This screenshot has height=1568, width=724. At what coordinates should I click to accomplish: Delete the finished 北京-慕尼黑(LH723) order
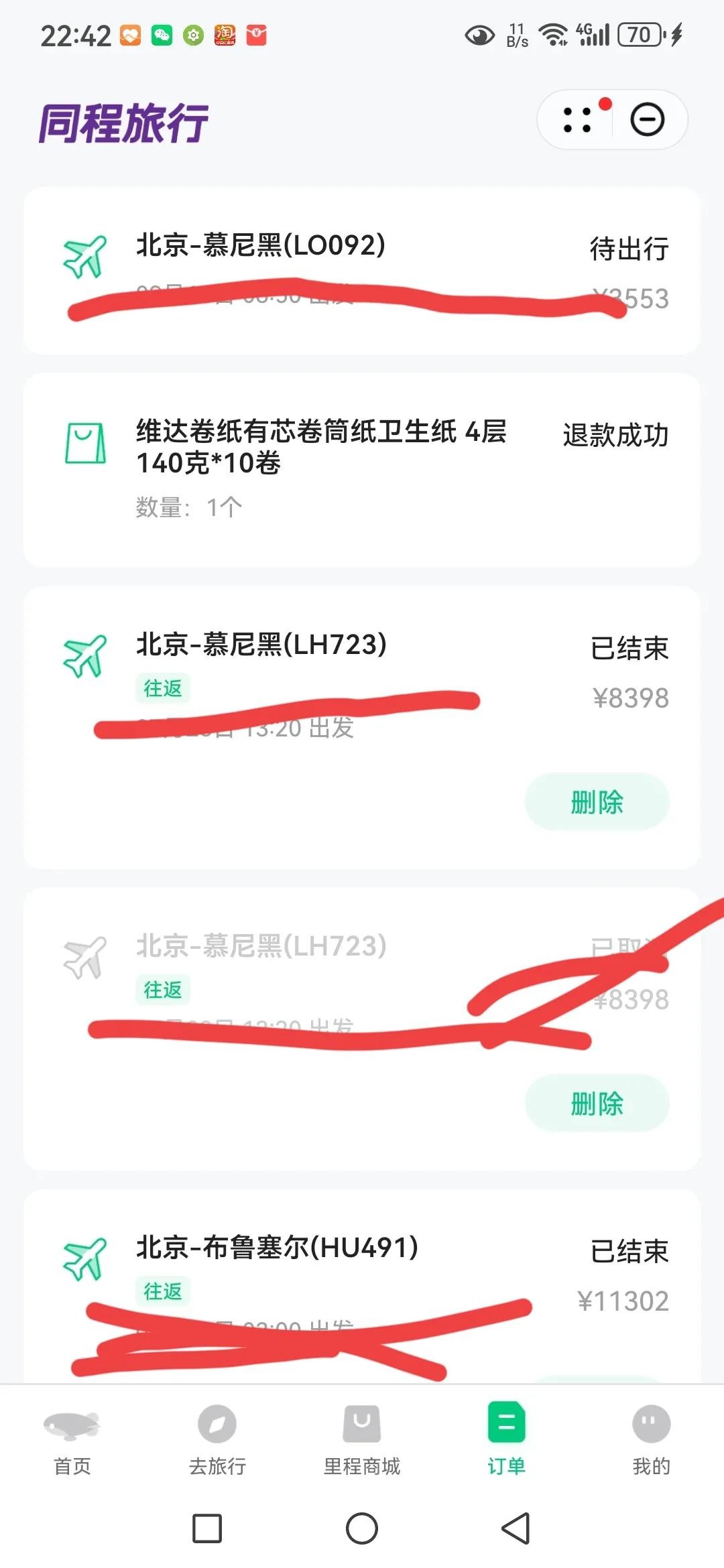coord(597,802)
